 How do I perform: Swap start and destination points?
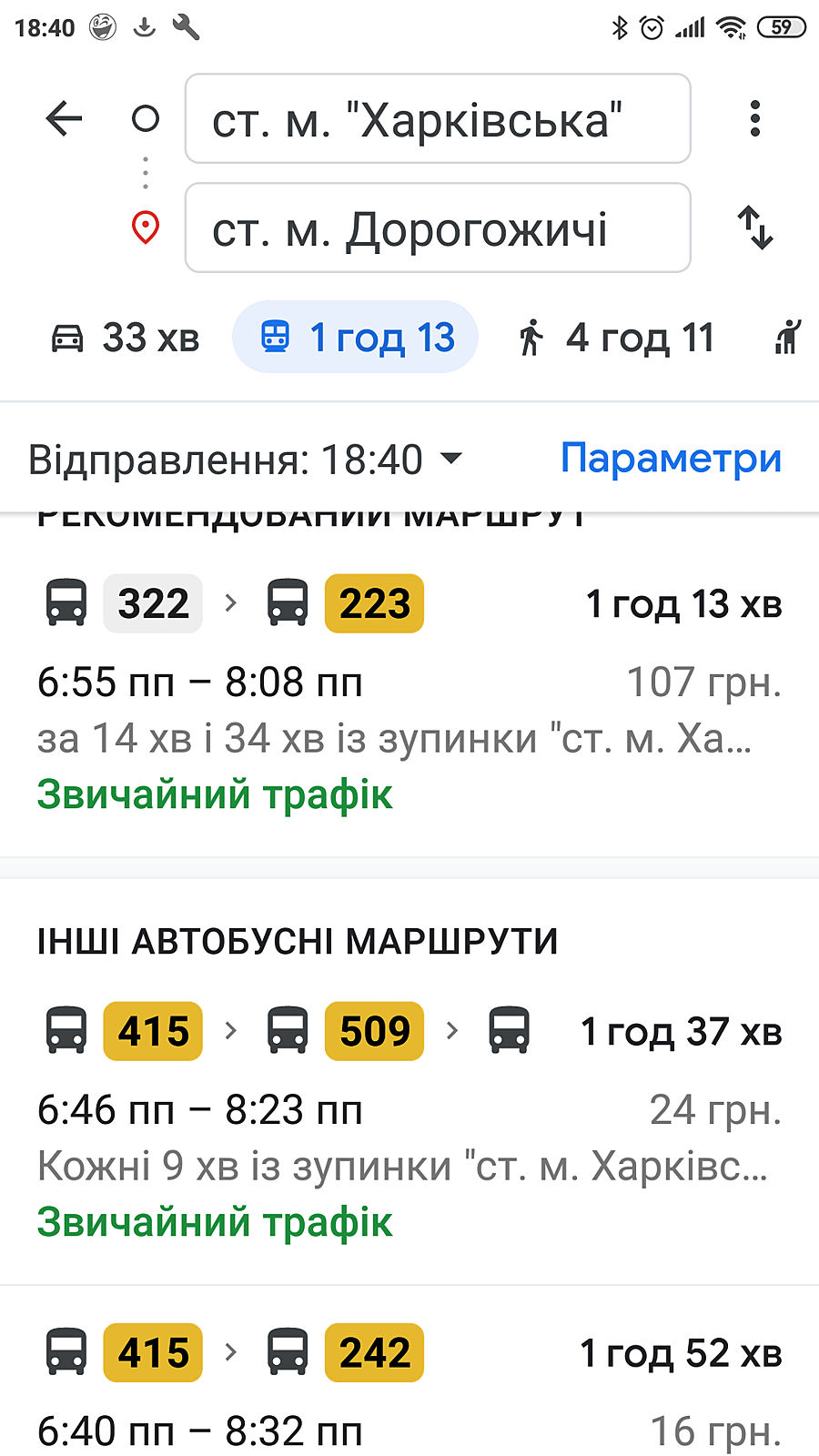(x=754, y=227)
